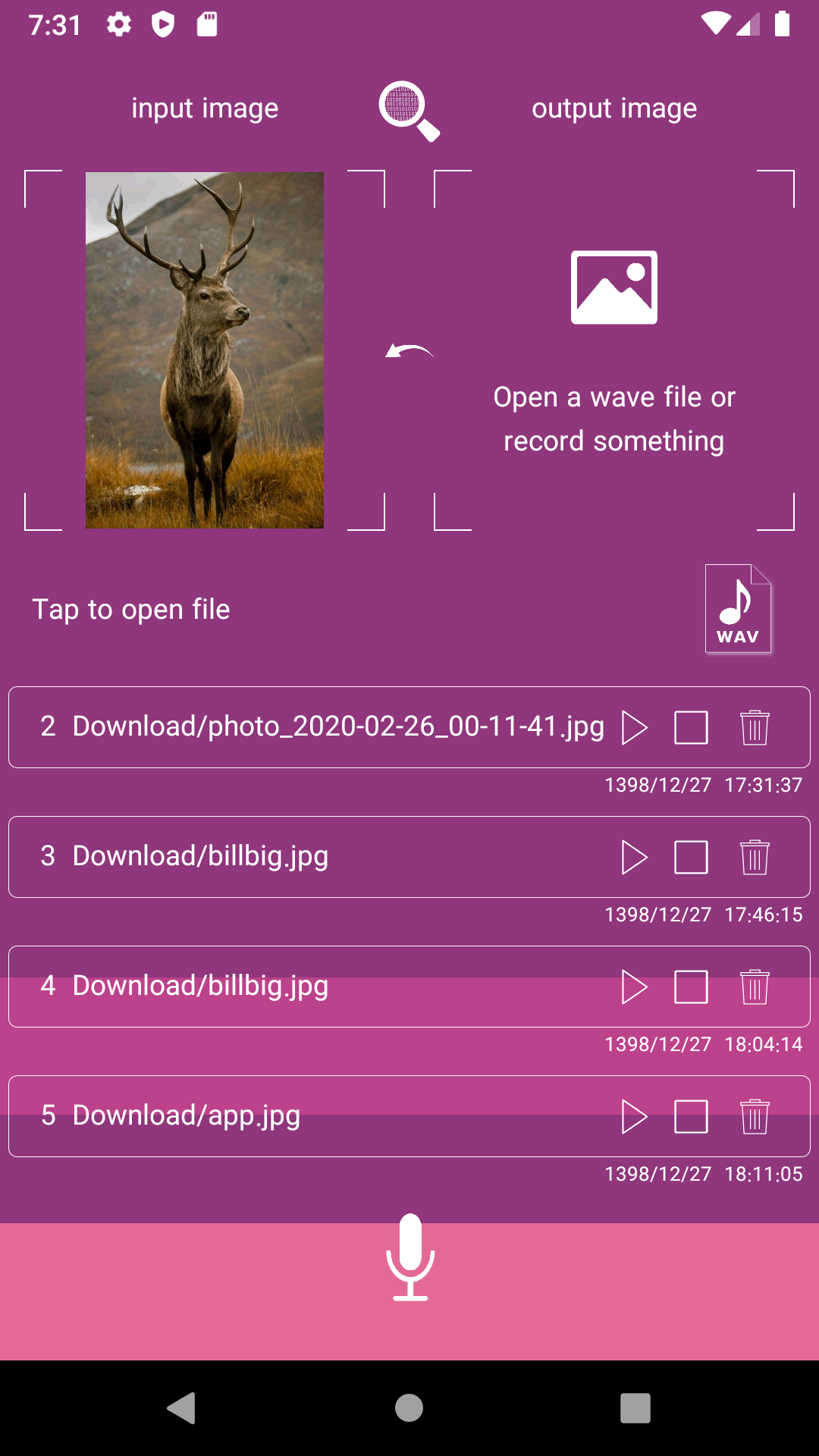Tap the magnifier icon between the image labels
Screen dimensions: 819x1456
click(x=408, y=110)
